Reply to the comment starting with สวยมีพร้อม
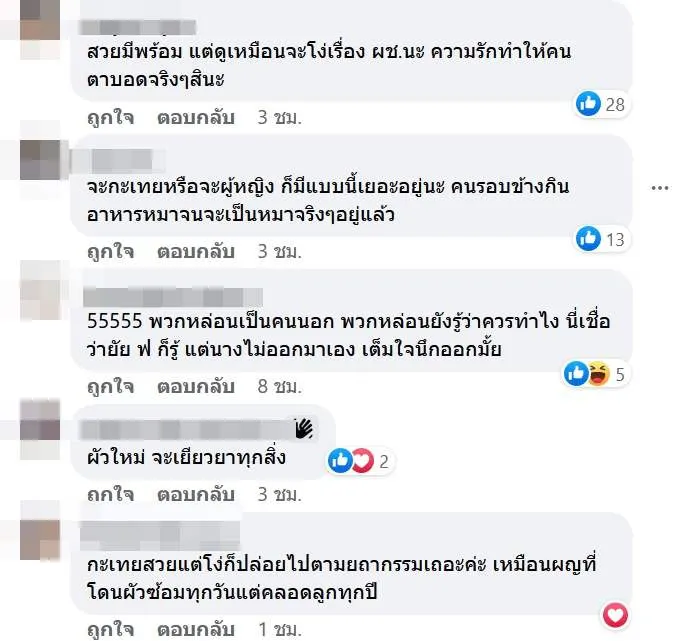The image size is (675, 641). [x=195, y=118]
